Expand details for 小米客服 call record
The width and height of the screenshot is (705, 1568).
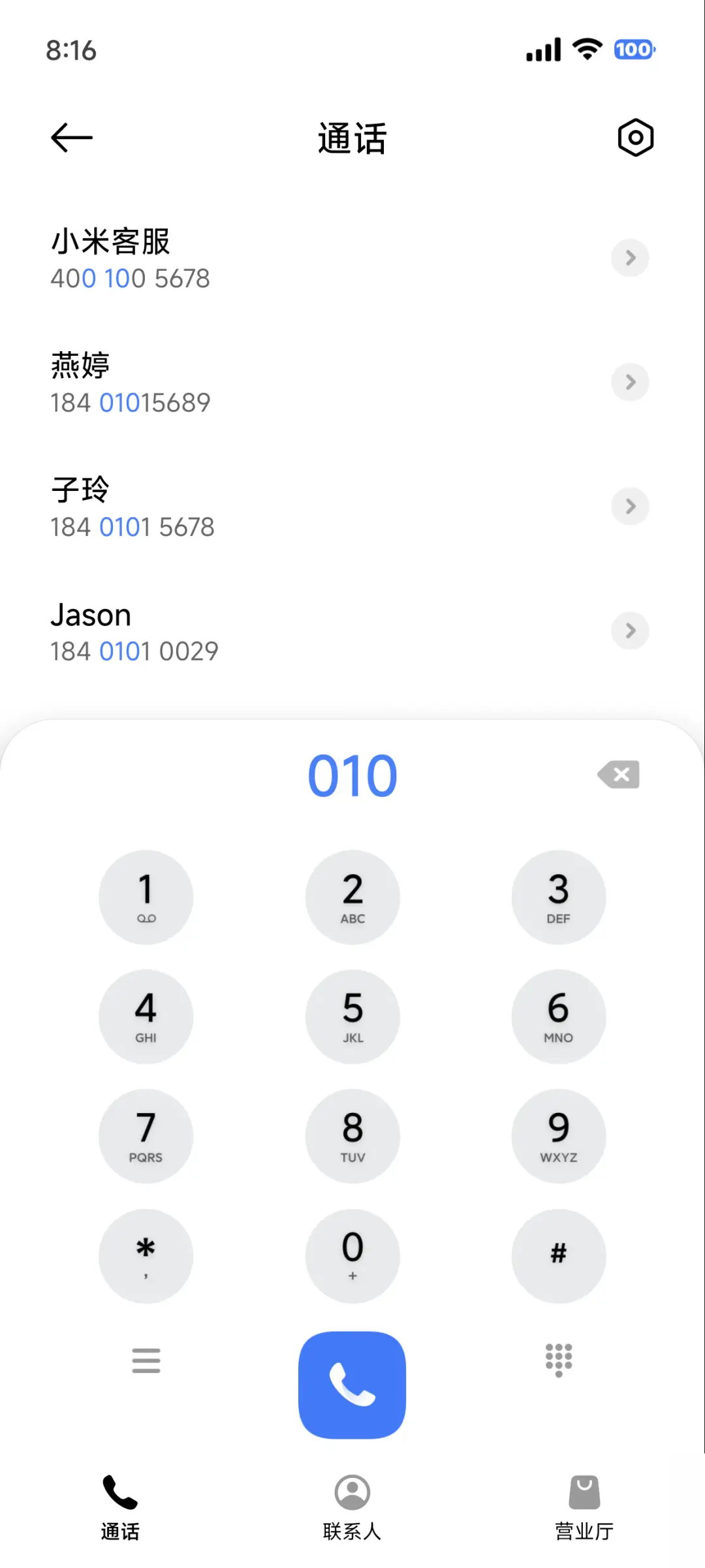click(x=630, y=258)
